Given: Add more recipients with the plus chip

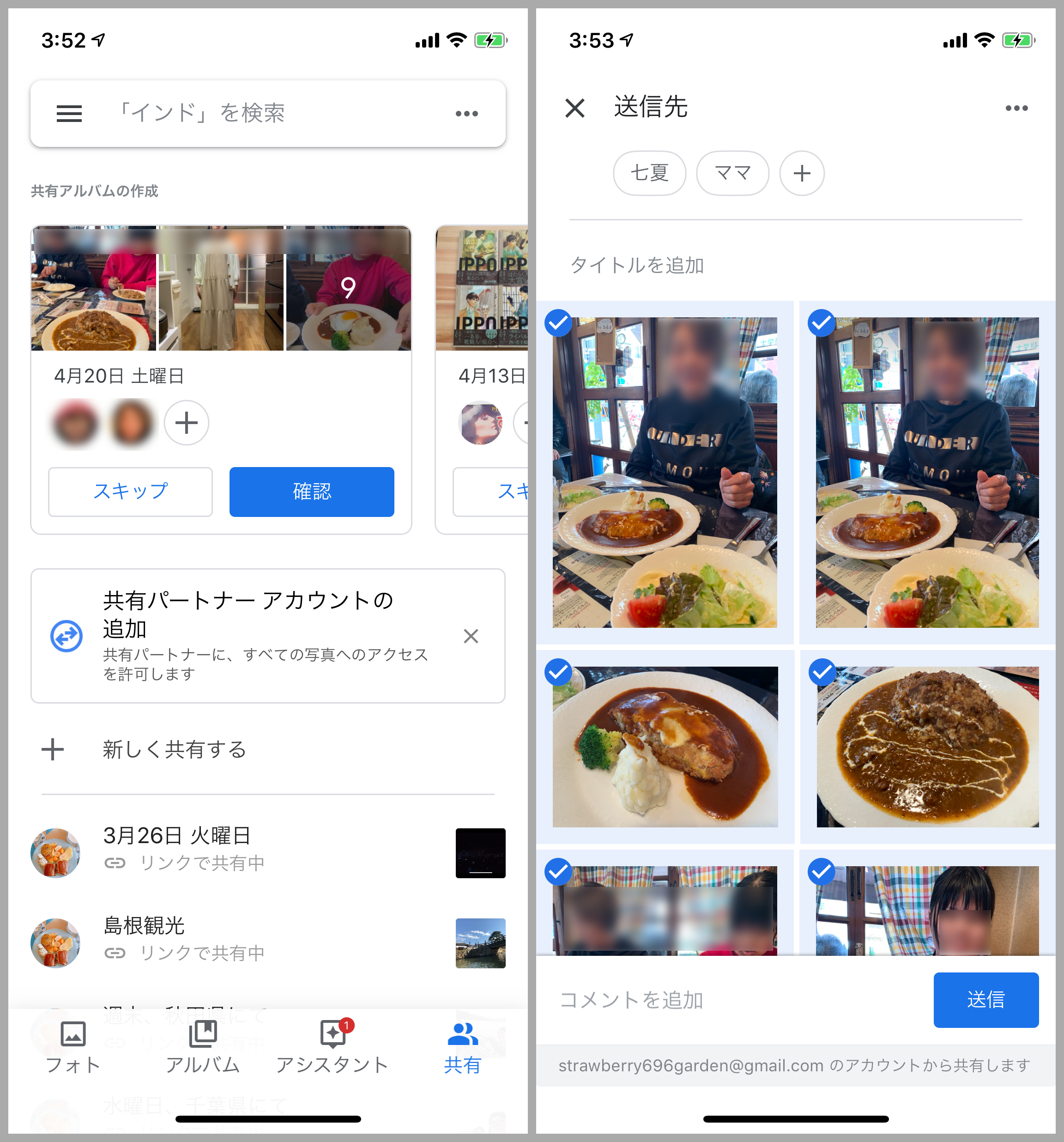Looking at the screenshot, I should [802, 173].
